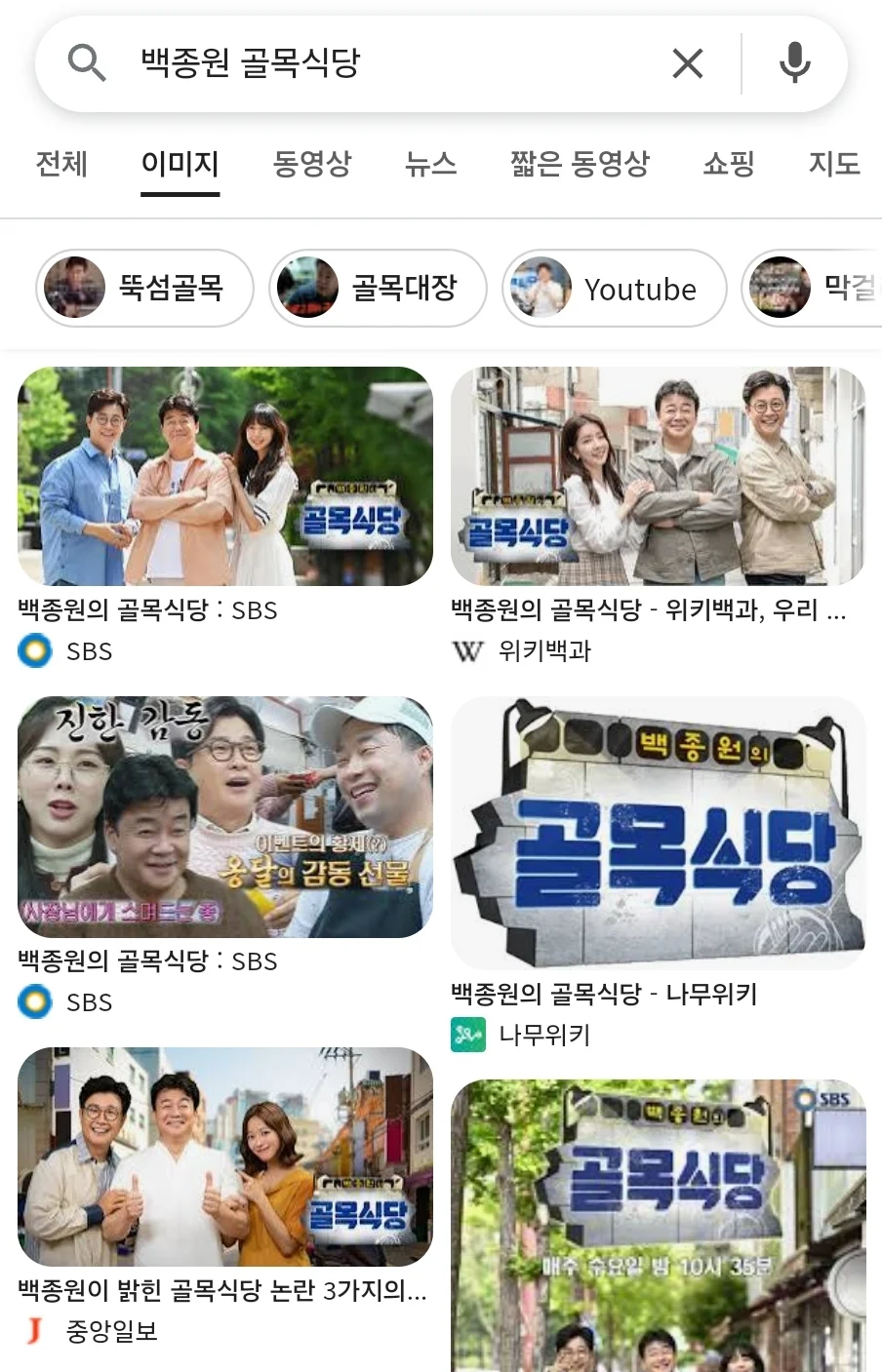The width and height of the screenshot is (882, 1372).
Task: Open the 위키백과 image result
Action: point(658,476)
